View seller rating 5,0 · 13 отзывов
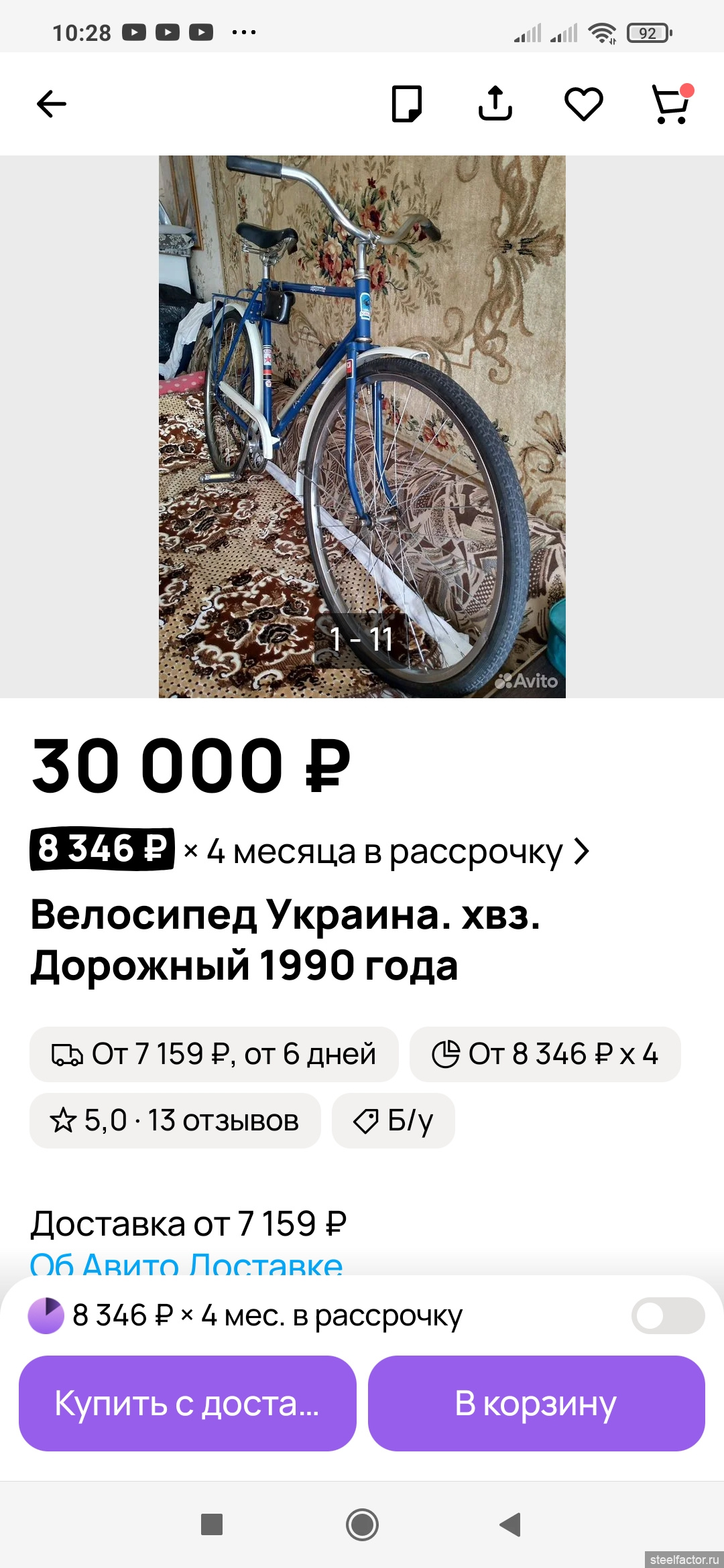 175,1120
